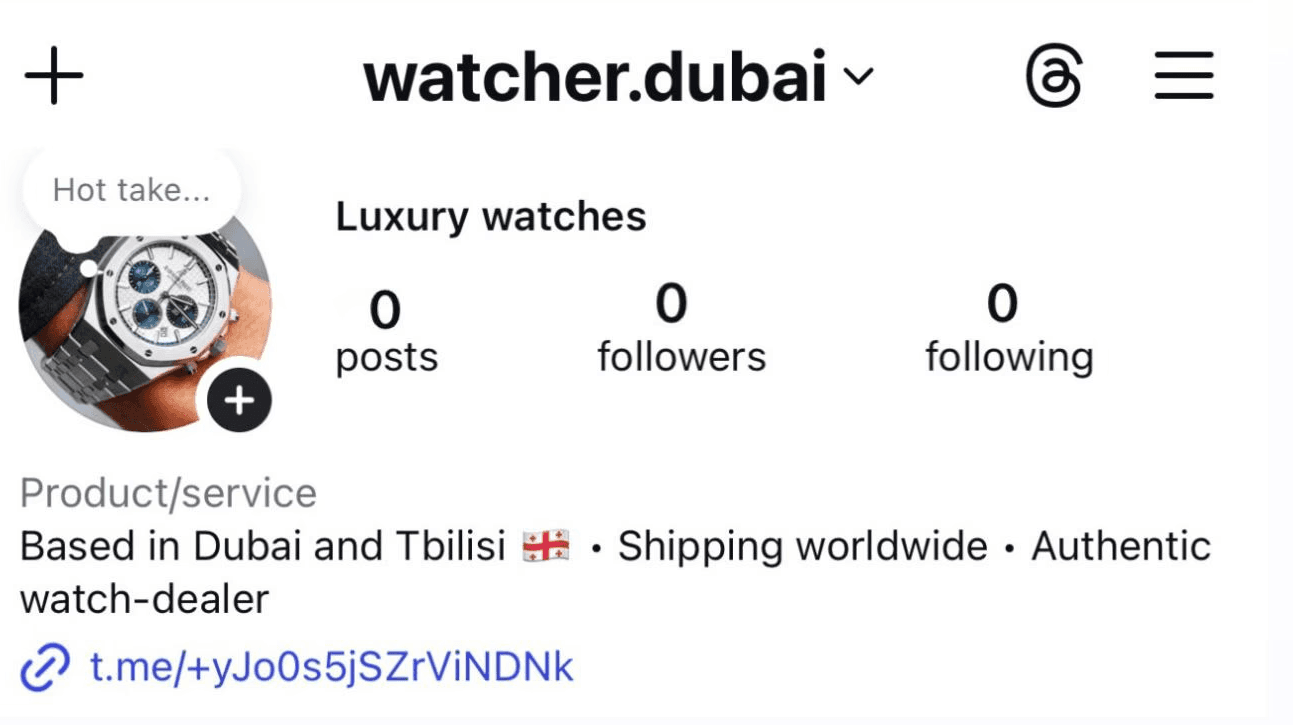The image size is (1293, 725).
Task: Tap the Hot take note bubble
Action: (131, 190)
